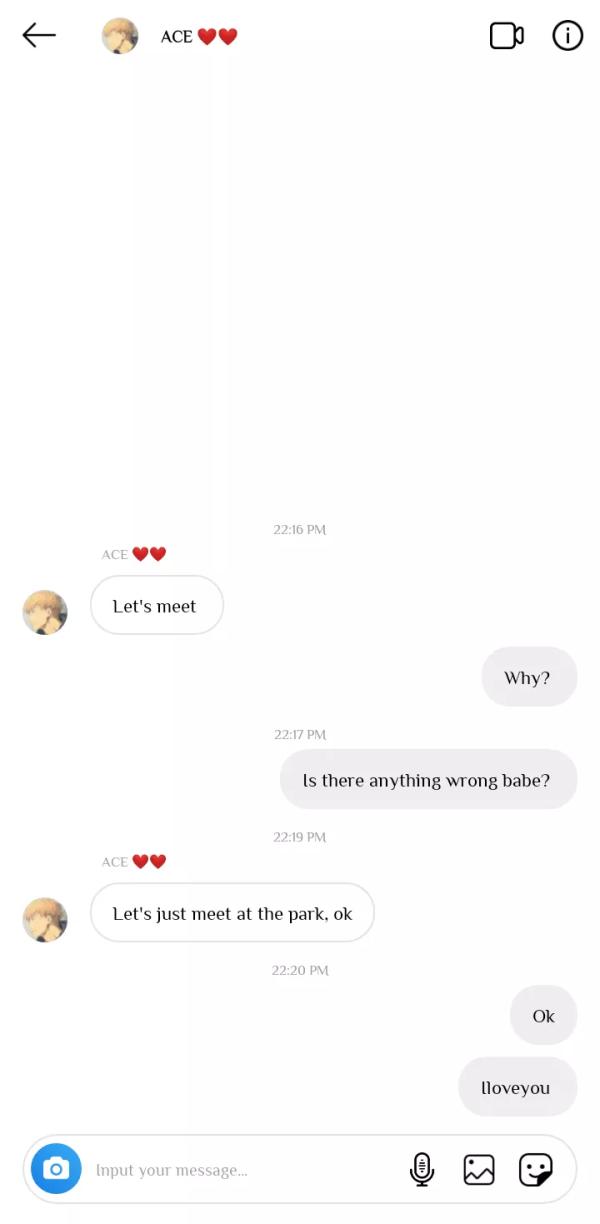Open ACE's profile from the header avatar
Viewport: 600px width, 1224px height.
coord(120,36)
